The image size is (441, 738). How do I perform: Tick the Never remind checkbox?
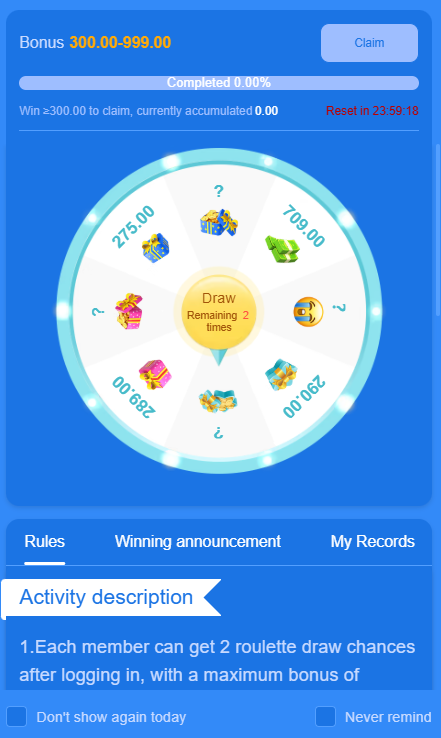tap(325, 717)
